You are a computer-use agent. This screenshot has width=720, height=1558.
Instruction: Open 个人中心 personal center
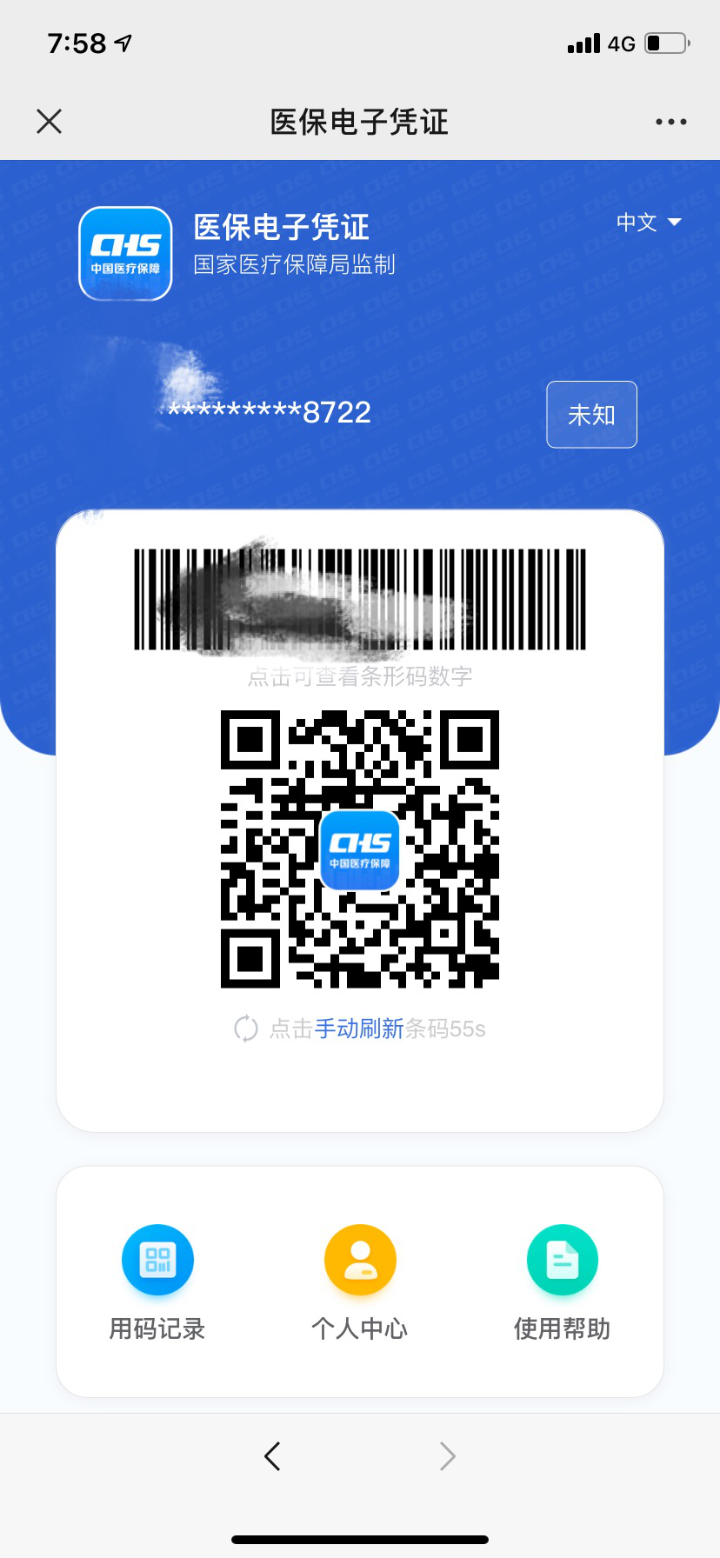point(360,1282)
